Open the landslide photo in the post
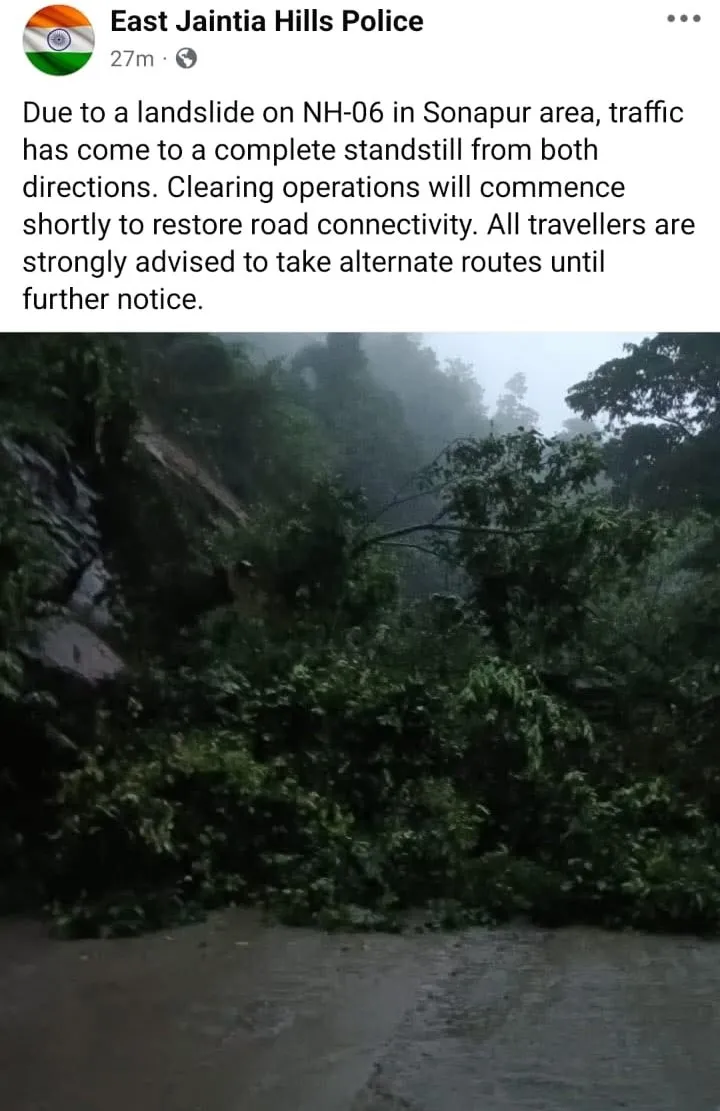Screen dimensions: 720x1111 pos(360,720)
